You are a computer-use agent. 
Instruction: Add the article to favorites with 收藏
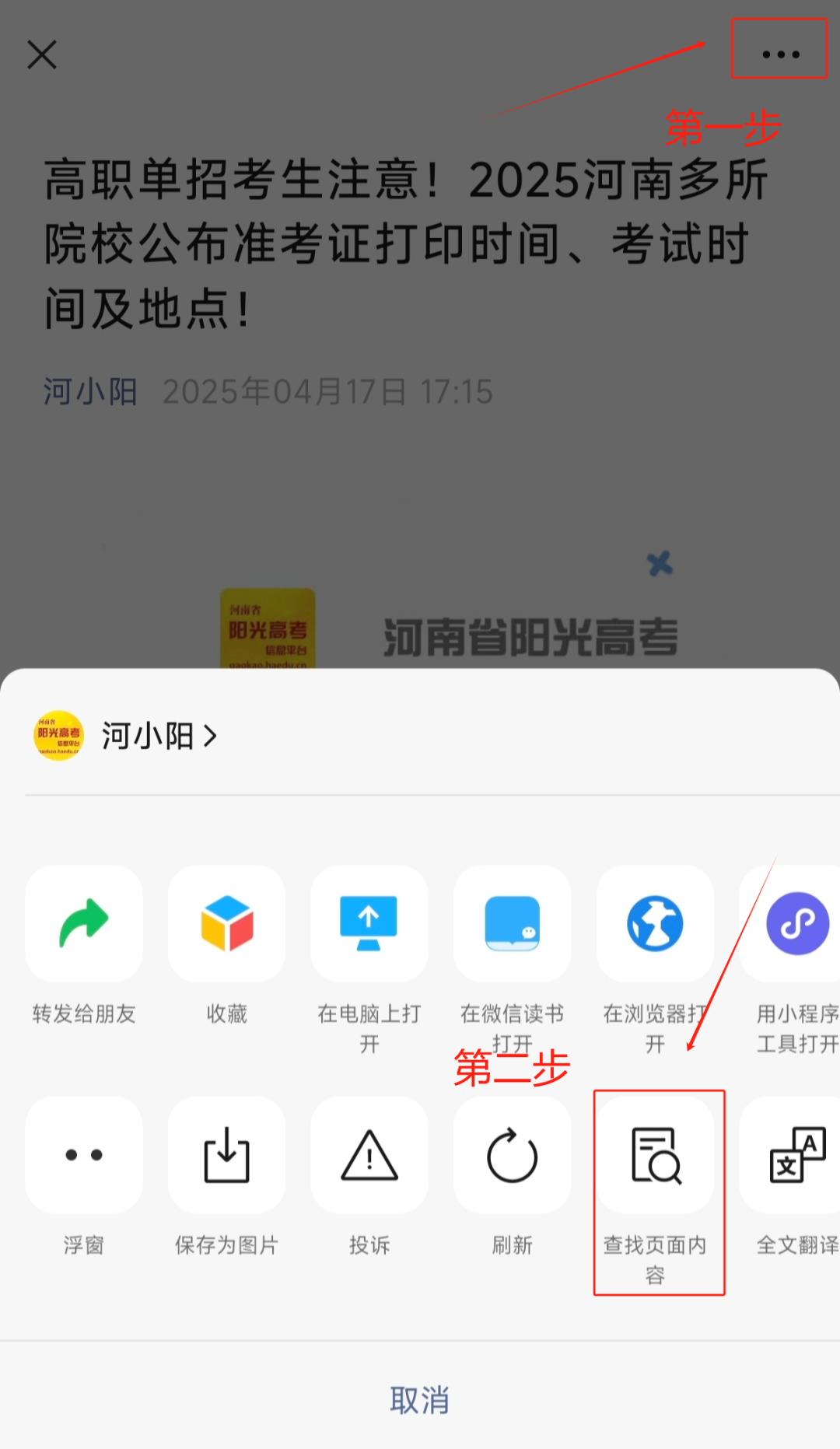point(226,925)
